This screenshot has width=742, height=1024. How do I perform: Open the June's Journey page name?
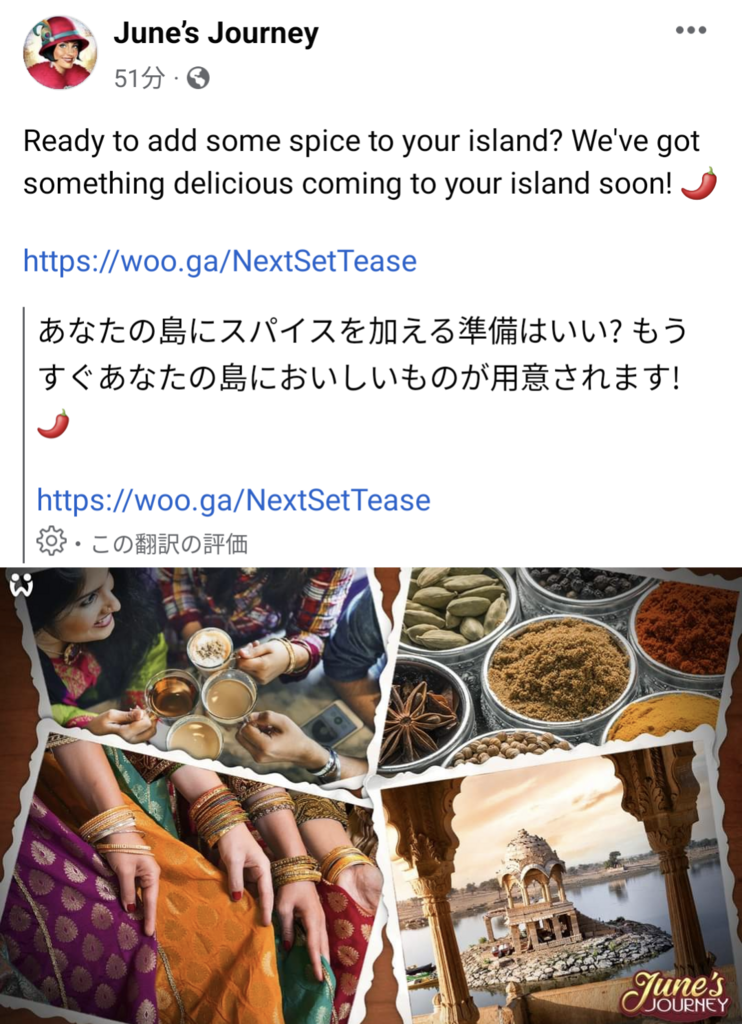(216, 33)
